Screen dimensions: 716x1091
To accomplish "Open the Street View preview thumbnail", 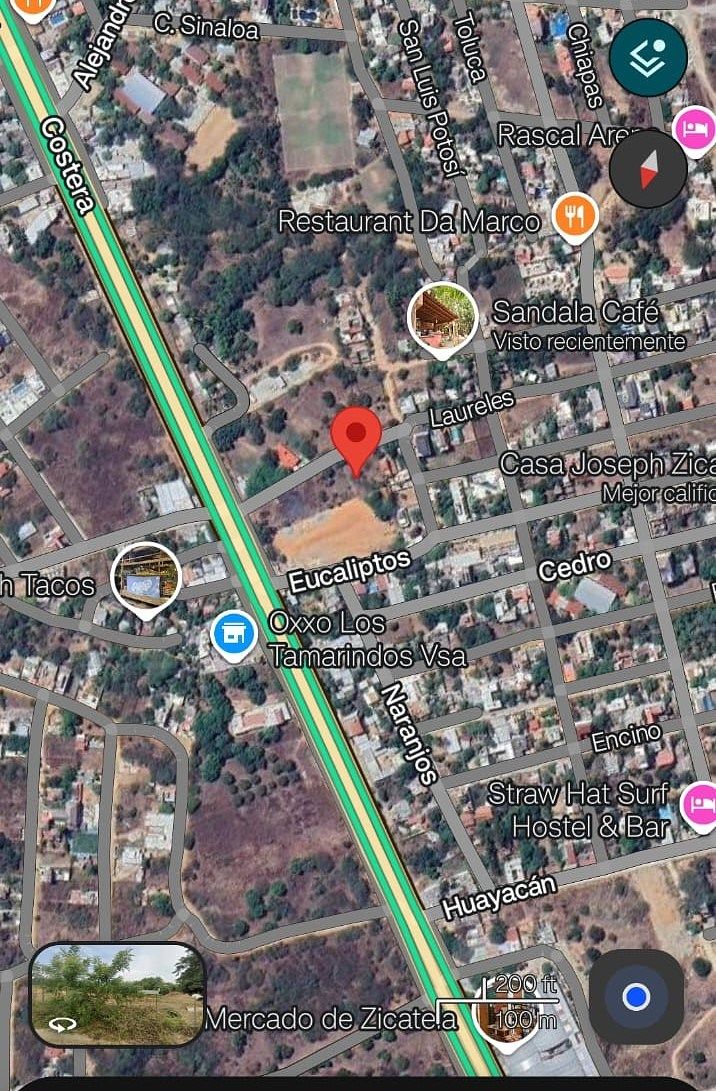I will (x=117, y=994).
